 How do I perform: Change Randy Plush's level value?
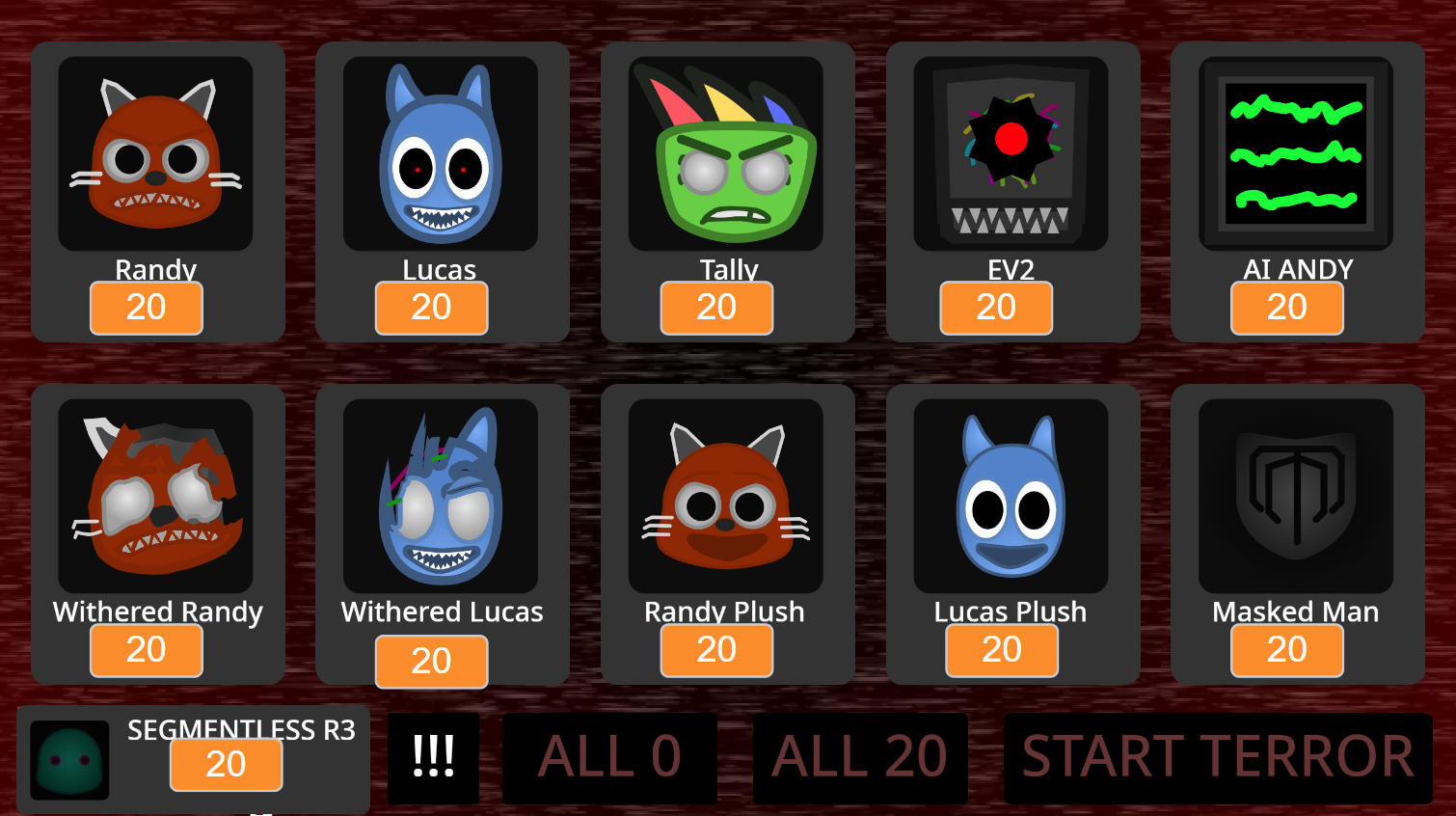click(716, 650)
